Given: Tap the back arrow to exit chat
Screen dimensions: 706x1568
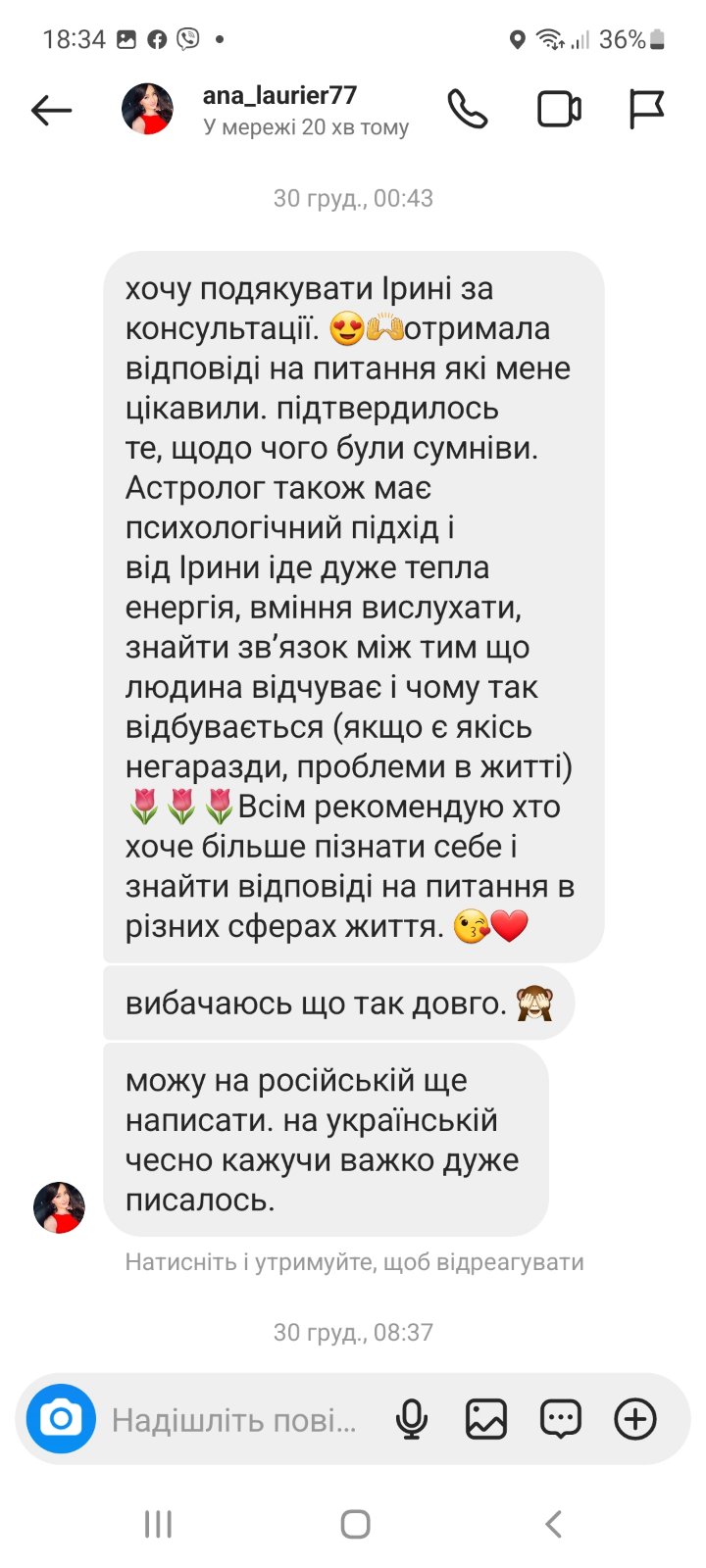Looking at the screenshot, I should [52, 110].
